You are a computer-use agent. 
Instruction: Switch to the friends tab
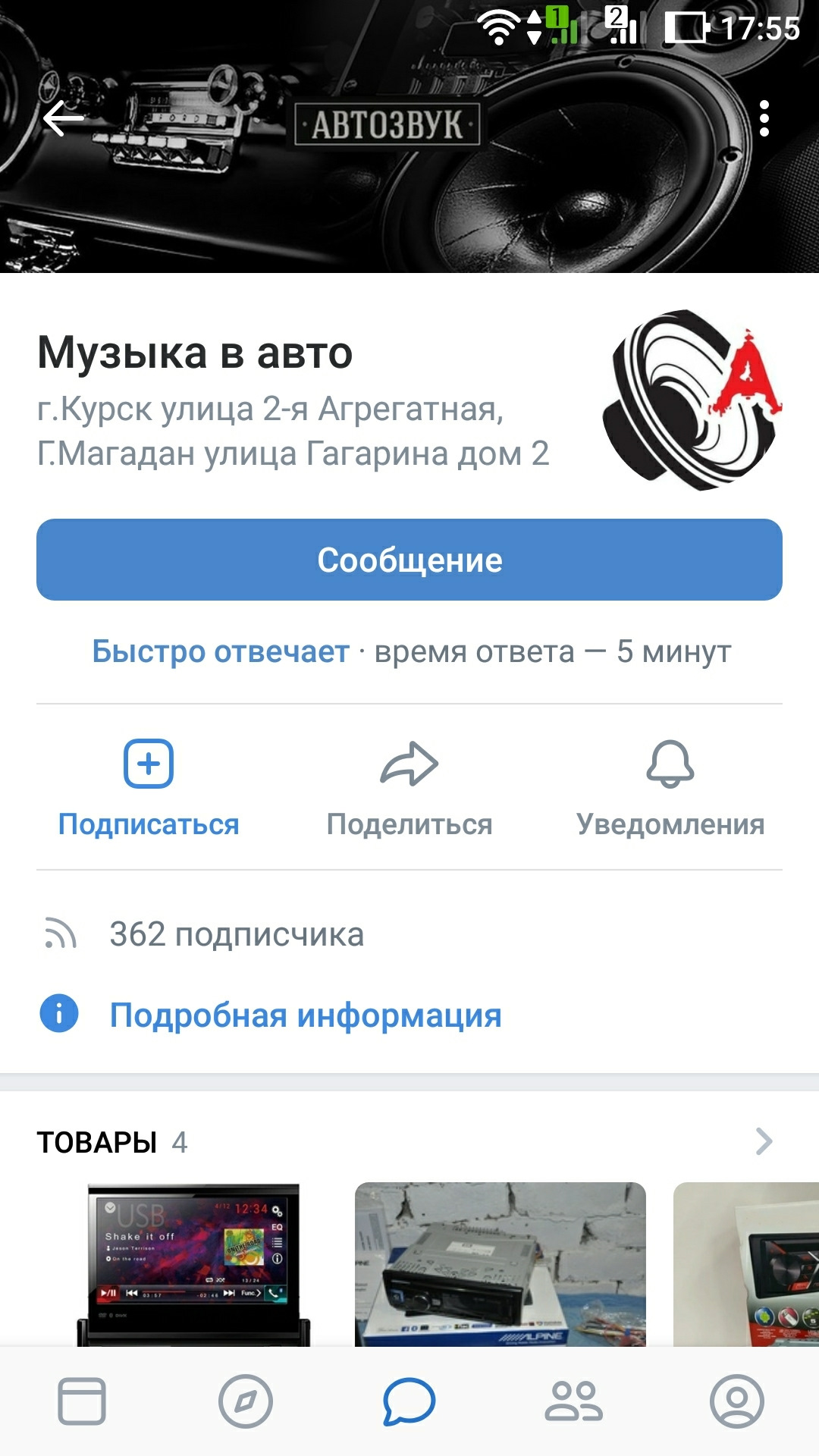click(x=573, y=1401)
